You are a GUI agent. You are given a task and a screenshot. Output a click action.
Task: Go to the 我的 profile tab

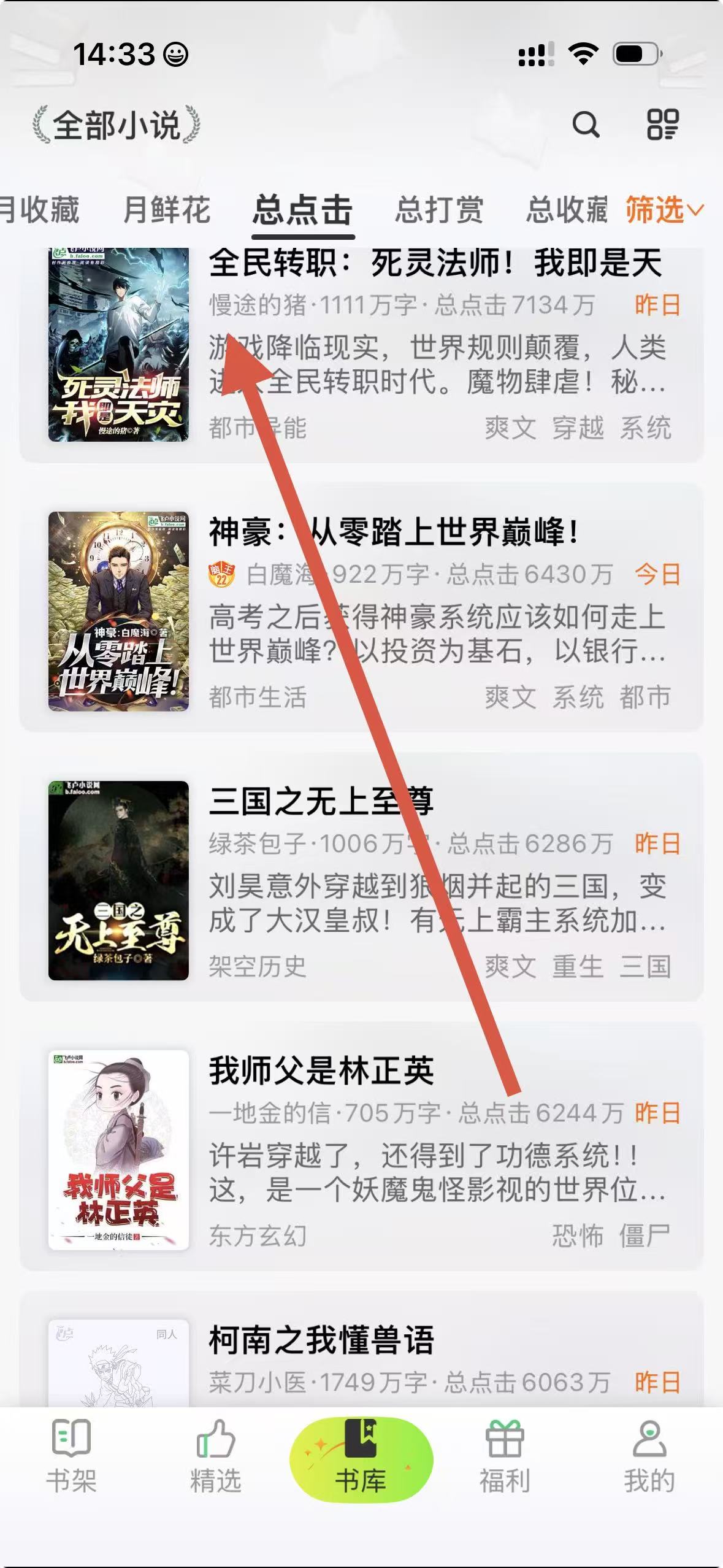[x=649, y=1456]
